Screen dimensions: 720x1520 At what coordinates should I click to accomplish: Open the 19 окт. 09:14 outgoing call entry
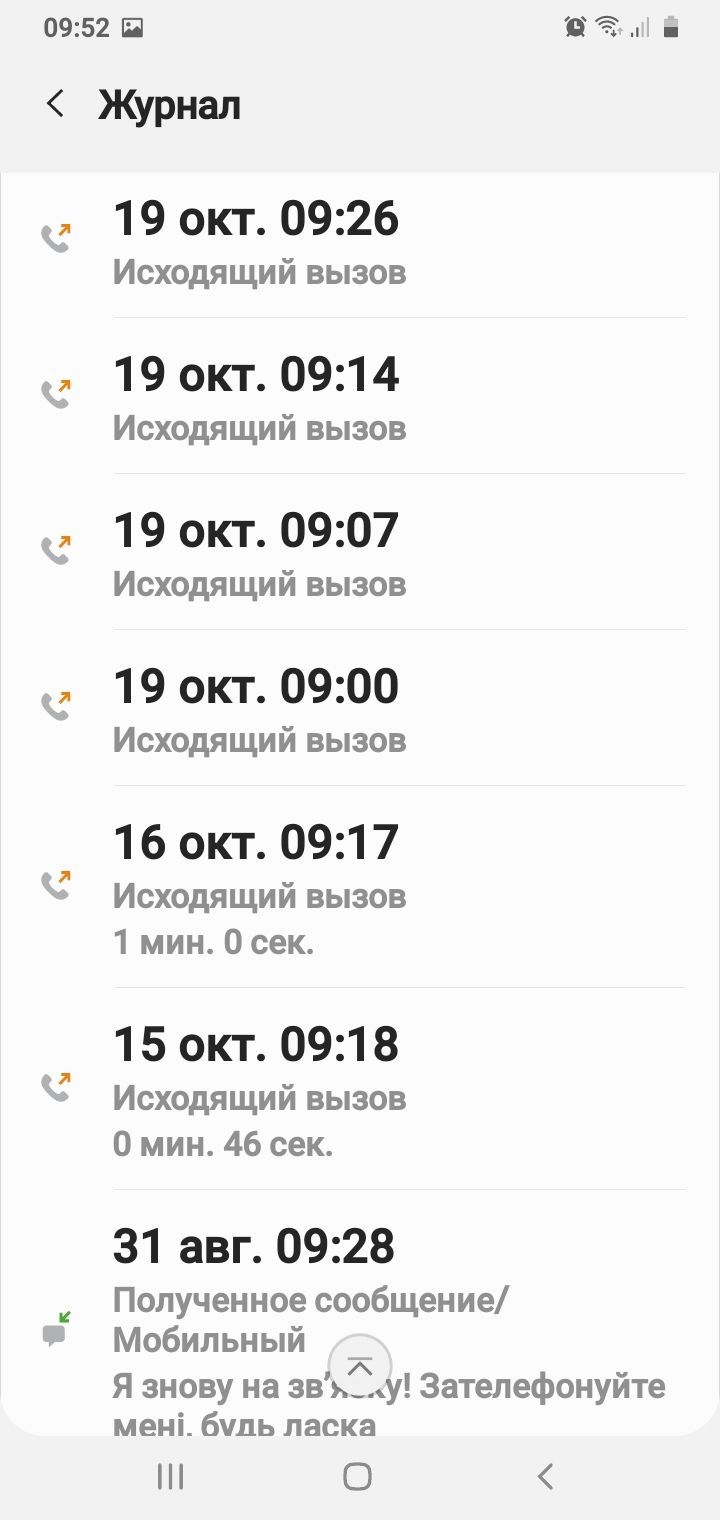click(x=360, y=398)
